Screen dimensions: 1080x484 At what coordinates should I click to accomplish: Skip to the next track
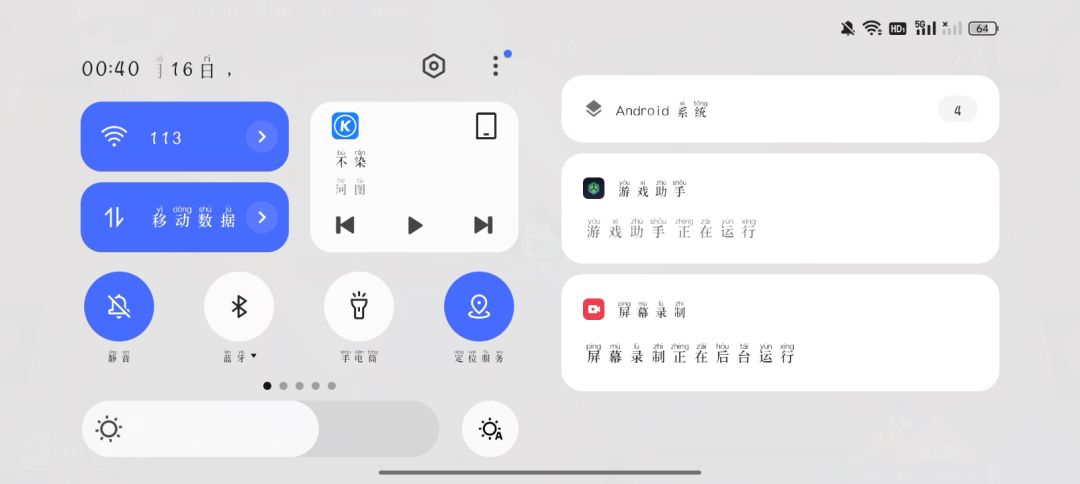pyautogui.click(x=483, y=225)
